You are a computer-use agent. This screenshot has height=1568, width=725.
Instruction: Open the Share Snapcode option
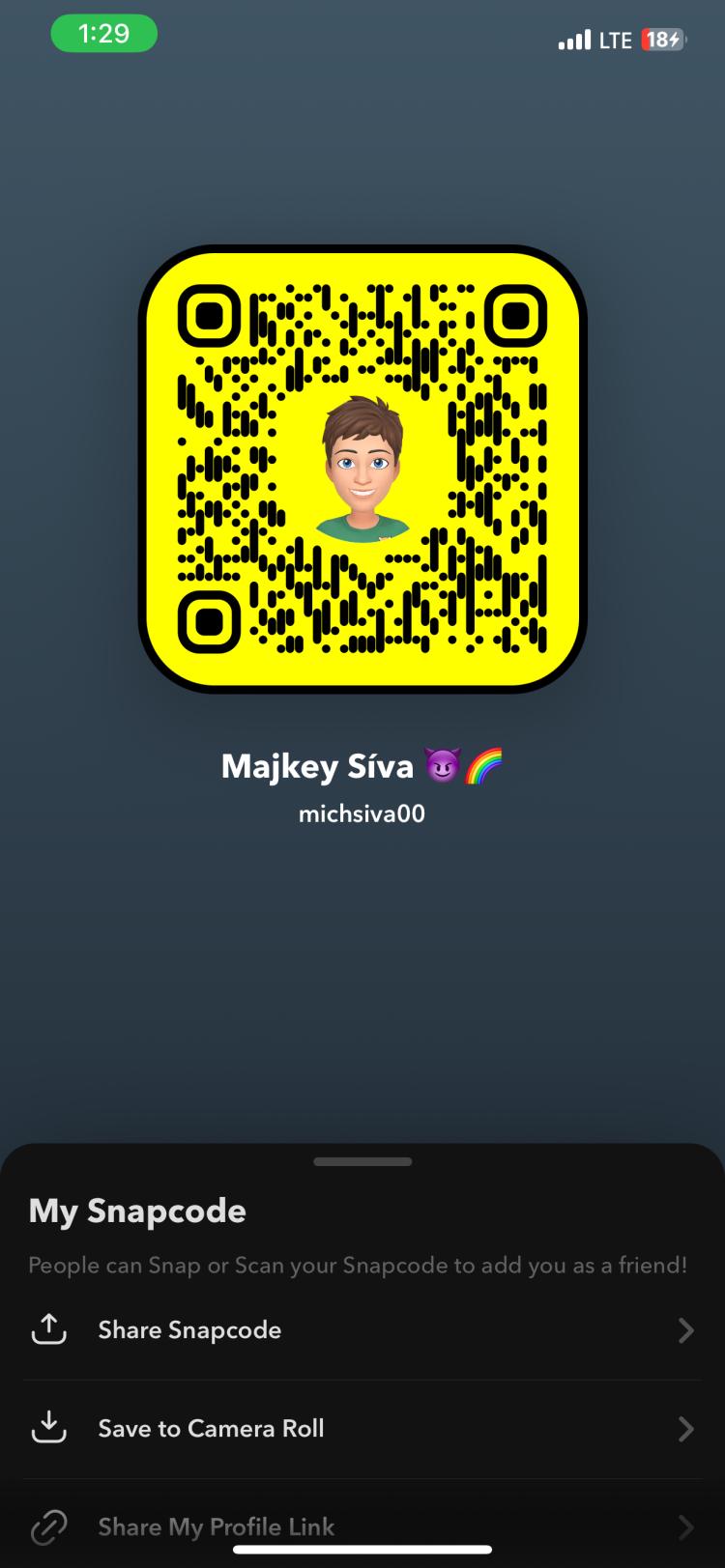coord(362,1330)
